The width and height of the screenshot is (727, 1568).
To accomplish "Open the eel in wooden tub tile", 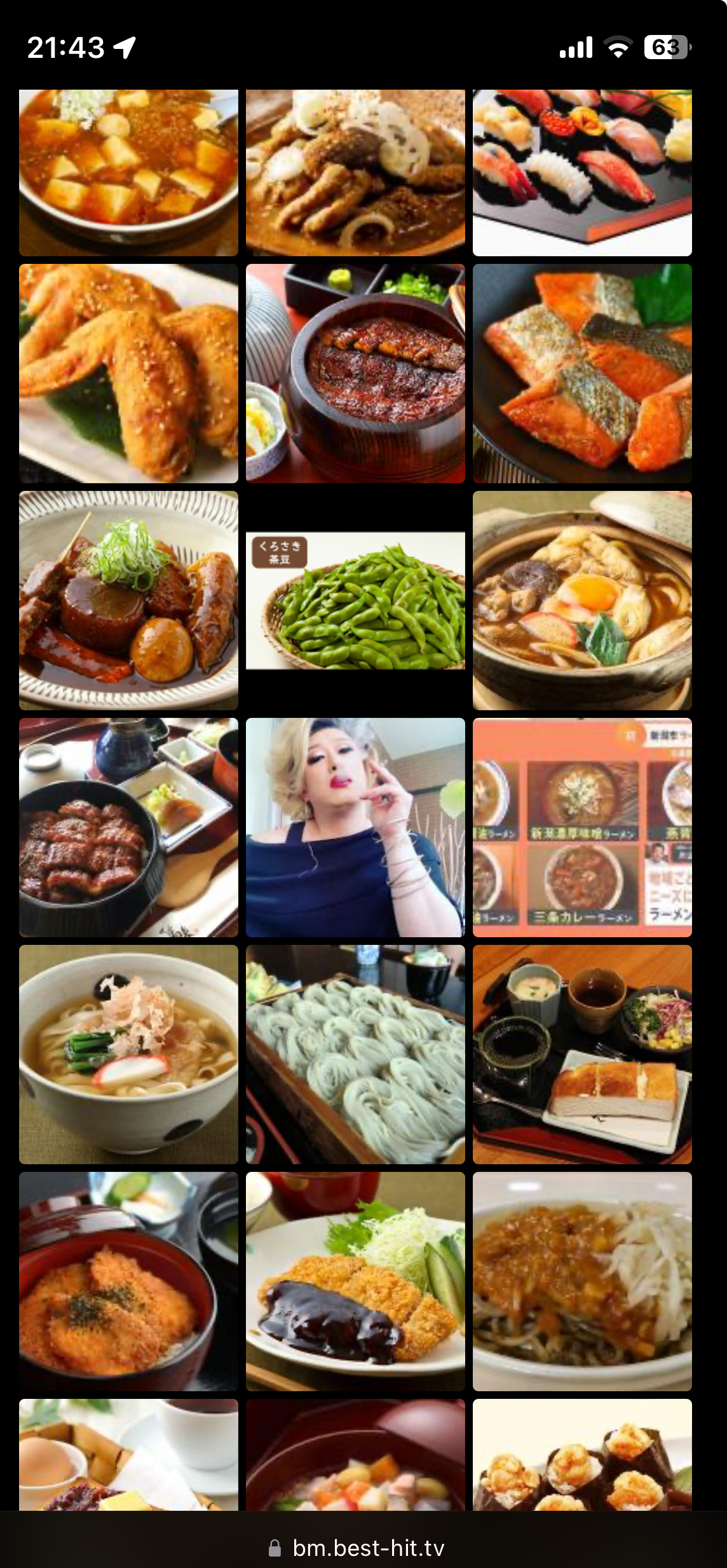I will click(x=355, y=373).
